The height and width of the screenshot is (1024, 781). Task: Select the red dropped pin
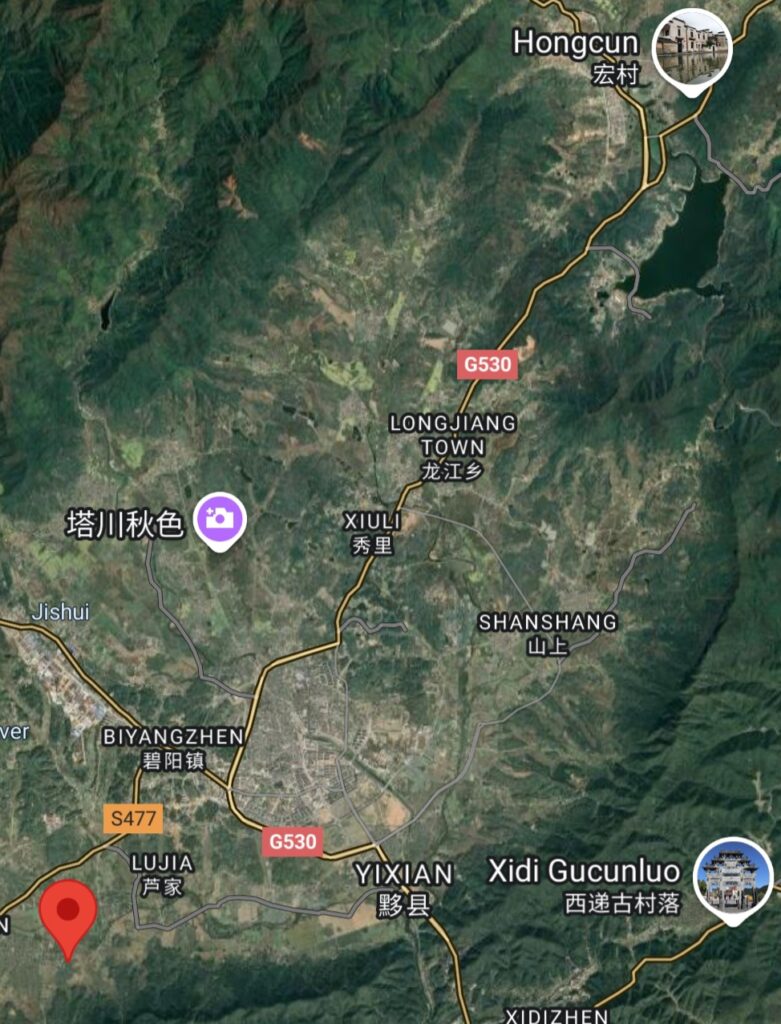(x=68, y=910)
